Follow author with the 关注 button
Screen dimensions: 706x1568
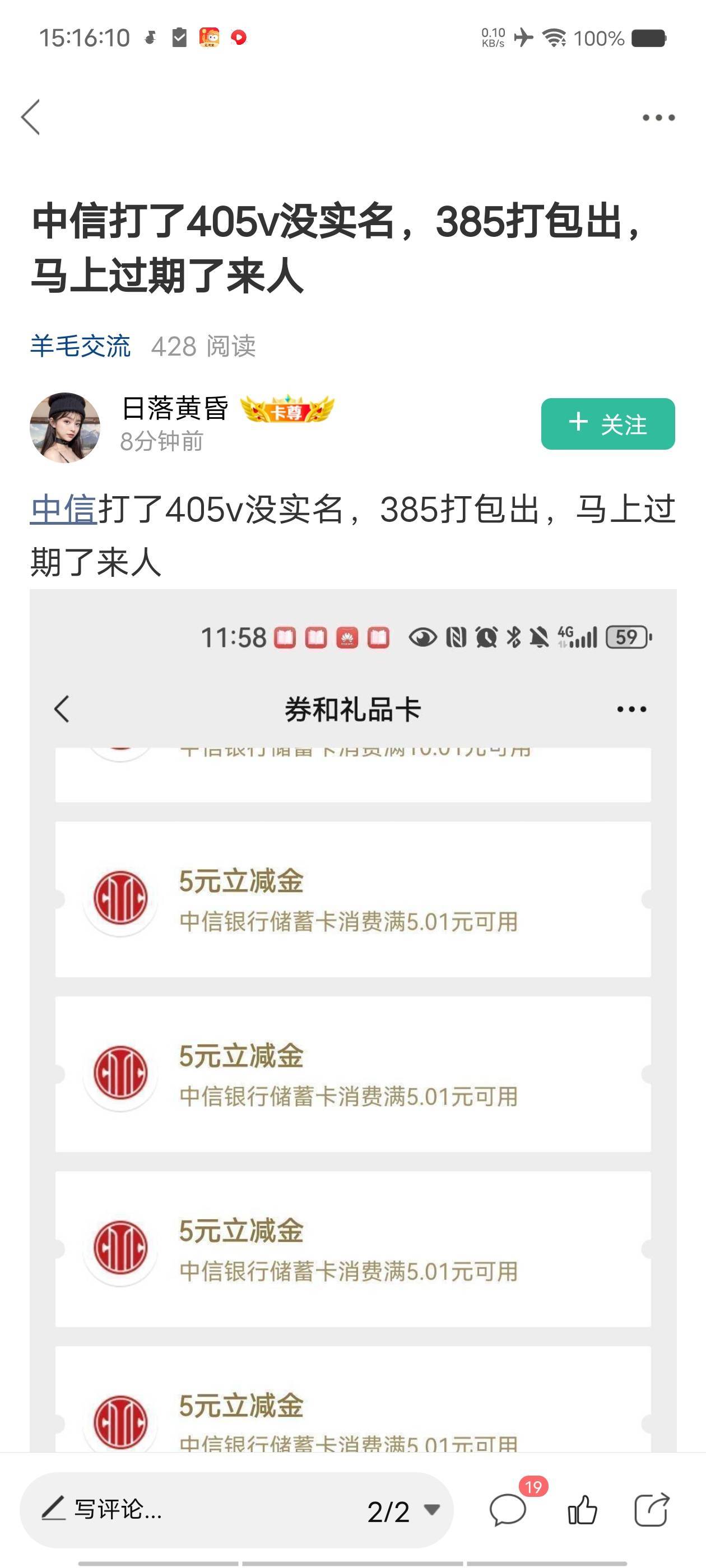point(607,424)
